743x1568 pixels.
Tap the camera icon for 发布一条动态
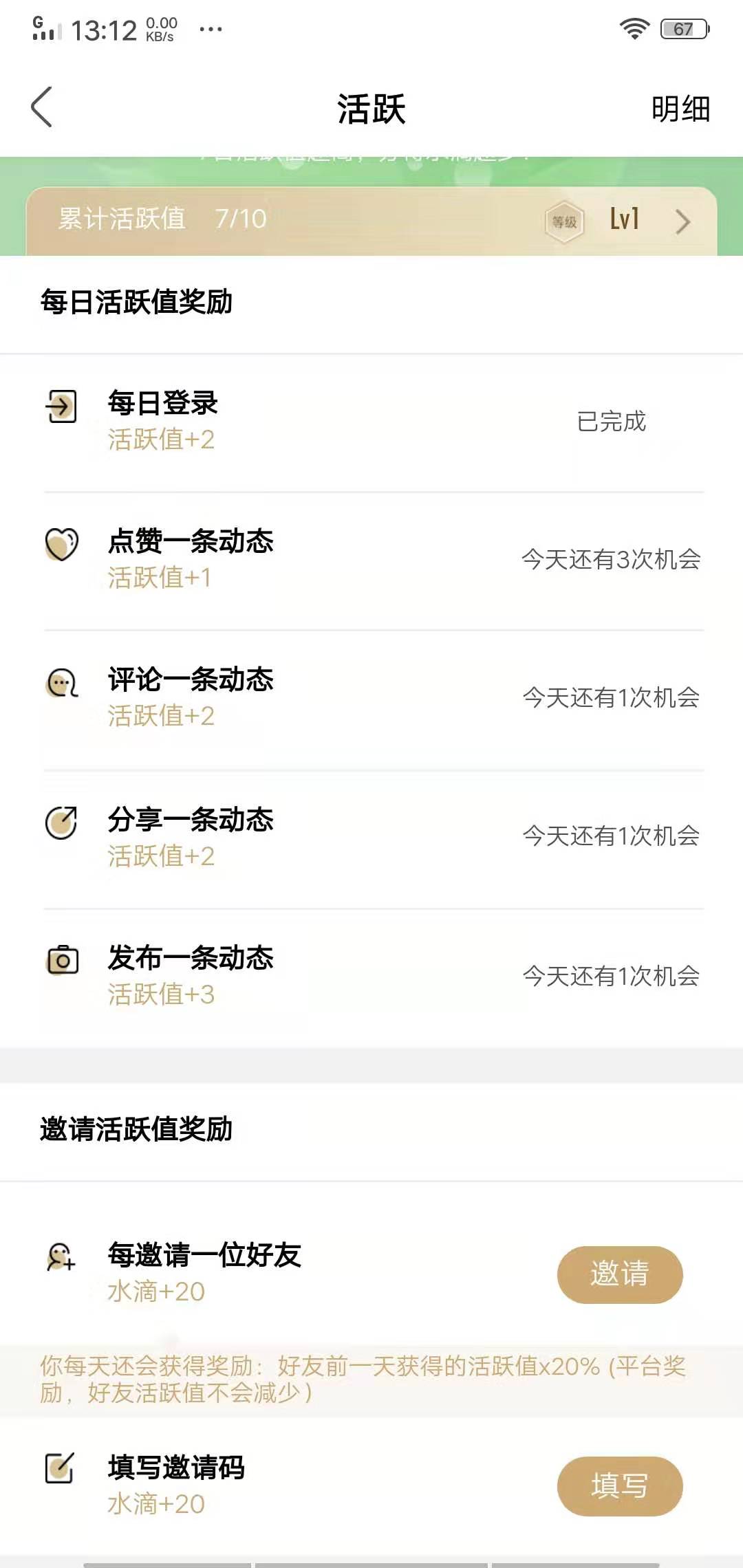[62, 960]
